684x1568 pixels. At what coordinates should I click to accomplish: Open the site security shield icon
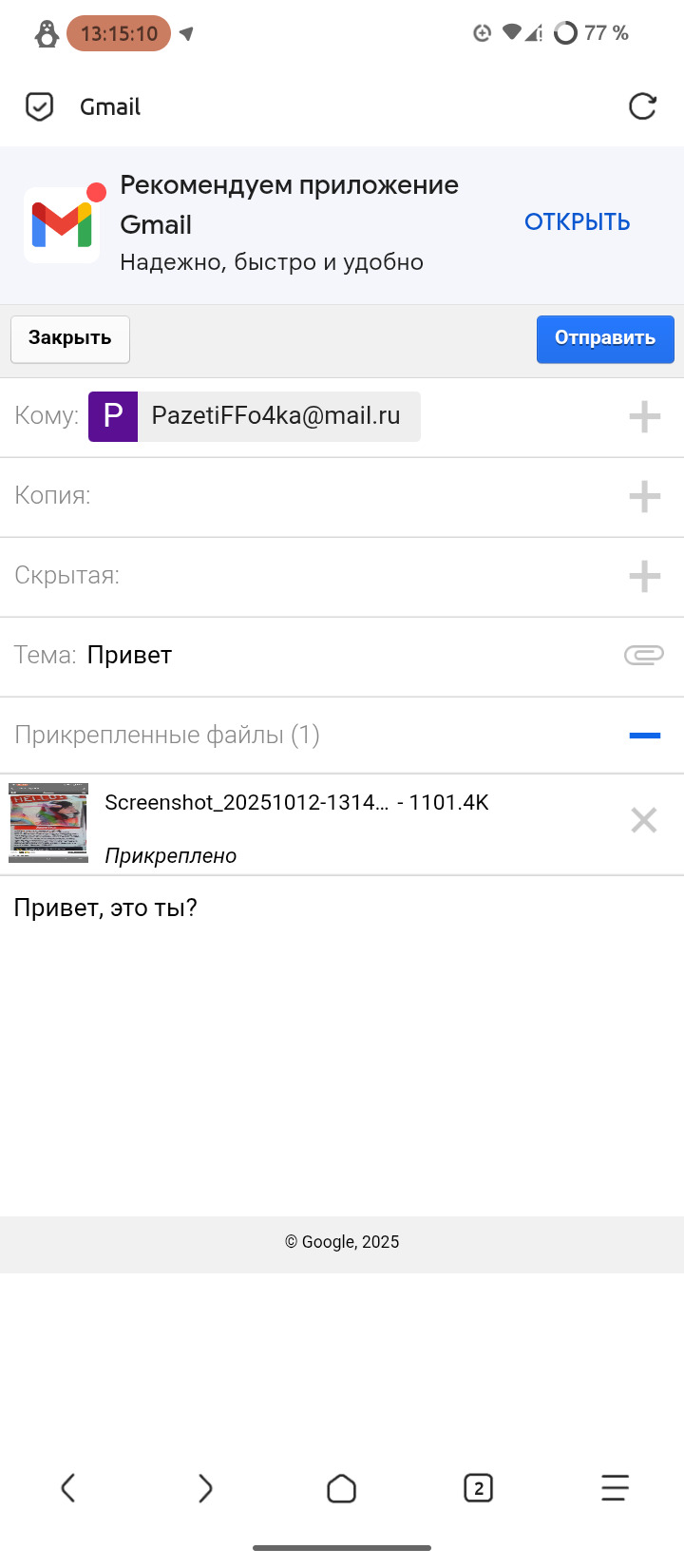click(x=39, y=106)
